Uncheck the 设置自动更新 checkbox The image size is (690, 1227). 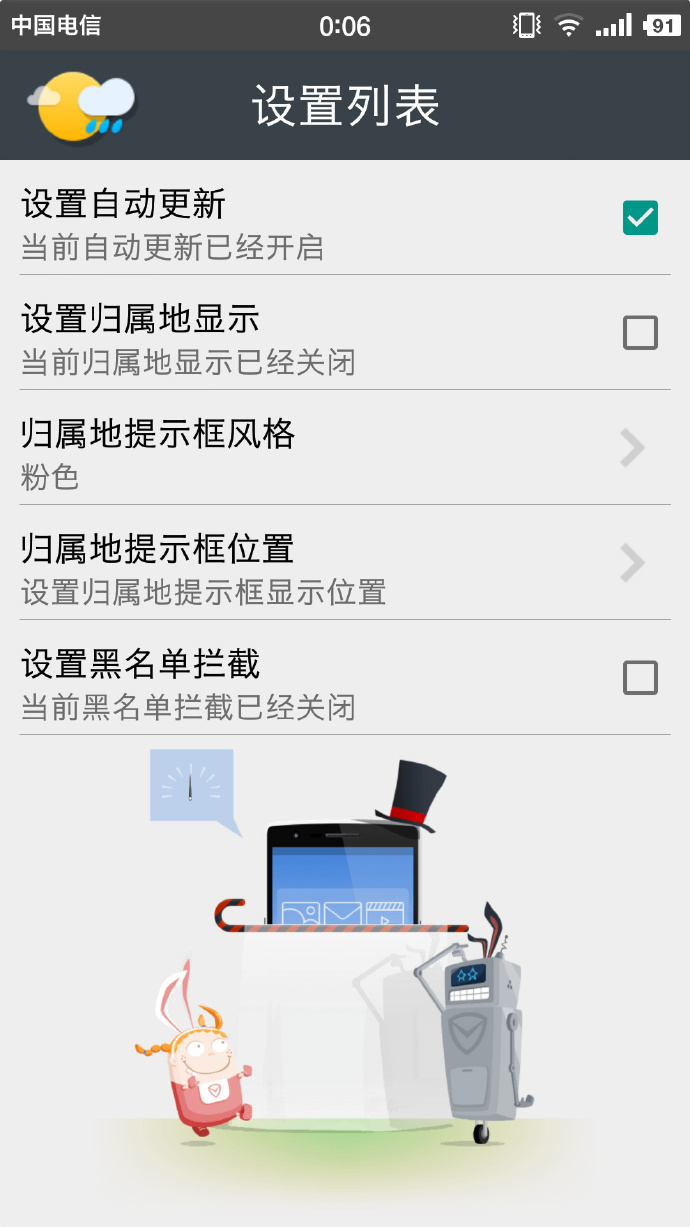(640, 218)
